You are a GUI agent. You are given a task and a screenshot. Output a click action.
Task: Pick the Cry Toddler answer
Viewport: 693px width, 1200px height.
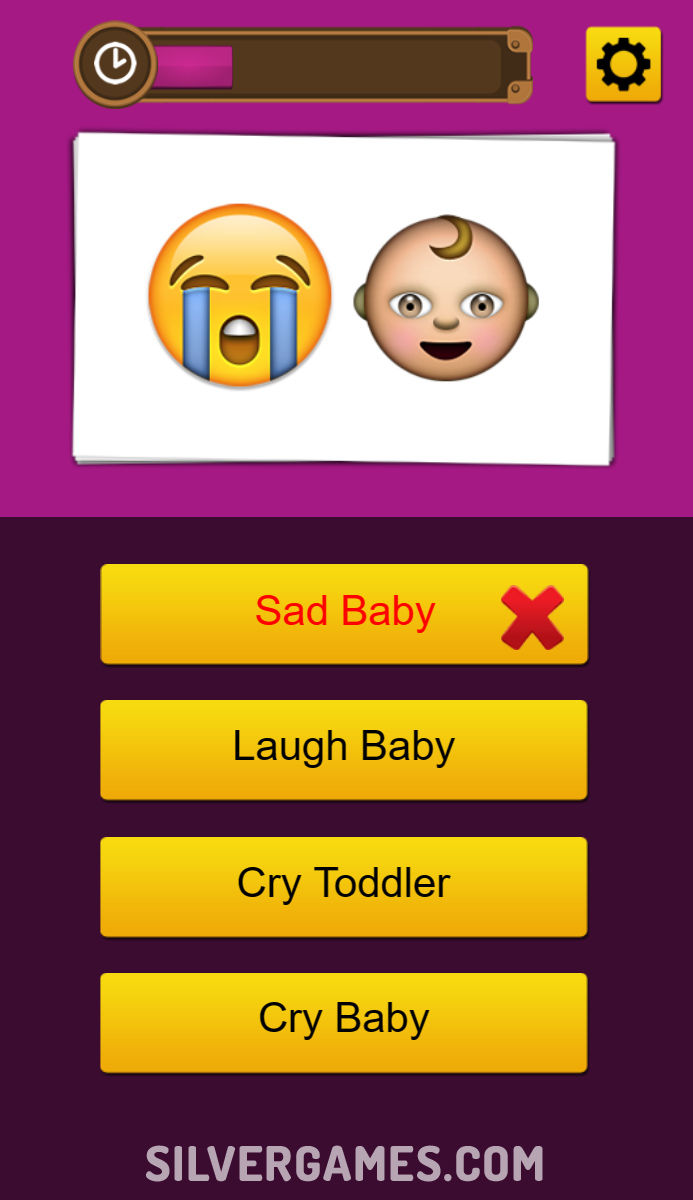tap(344, 886)
